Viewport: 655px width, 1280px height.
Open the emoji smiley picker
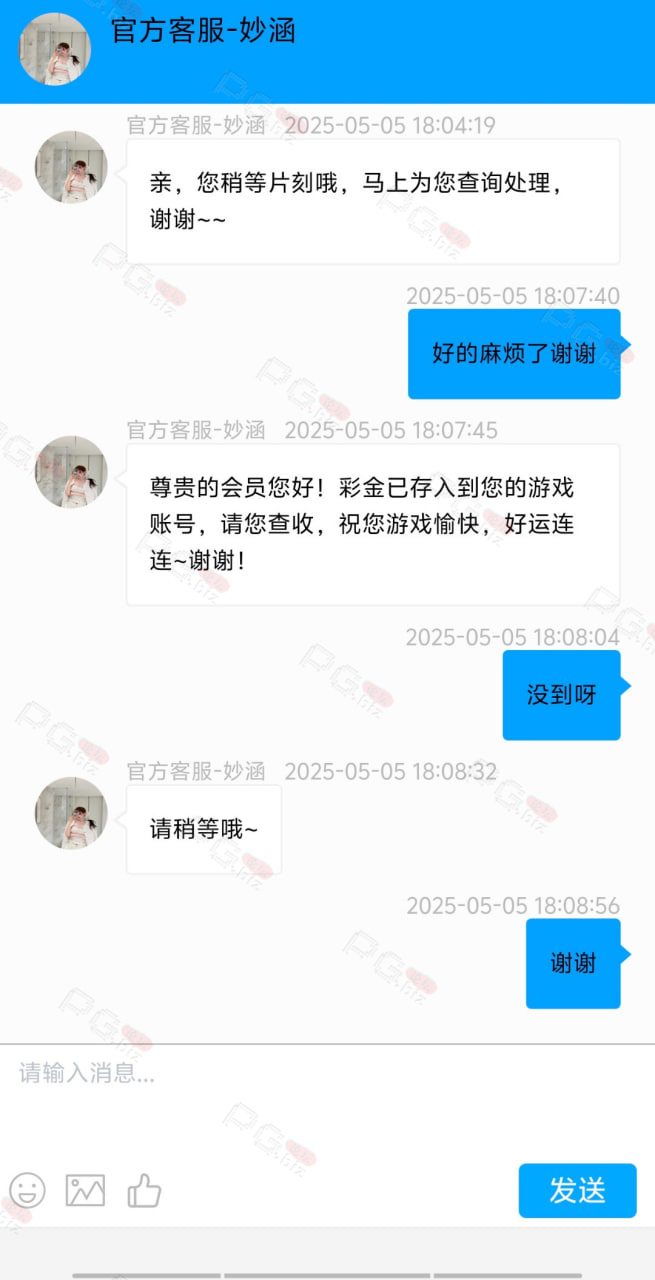pos(28,1190)
